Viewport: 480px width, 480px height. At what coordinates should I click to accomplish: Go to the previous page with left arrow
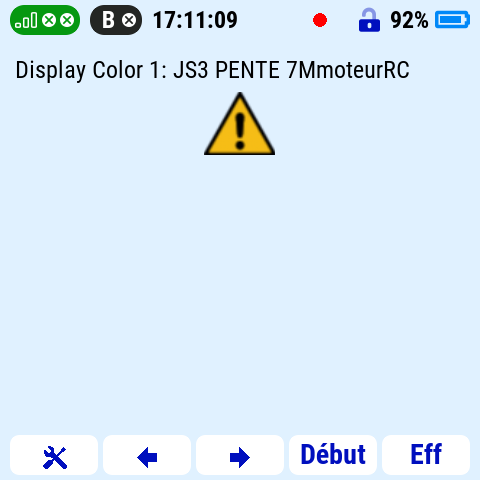coord(147,455)
